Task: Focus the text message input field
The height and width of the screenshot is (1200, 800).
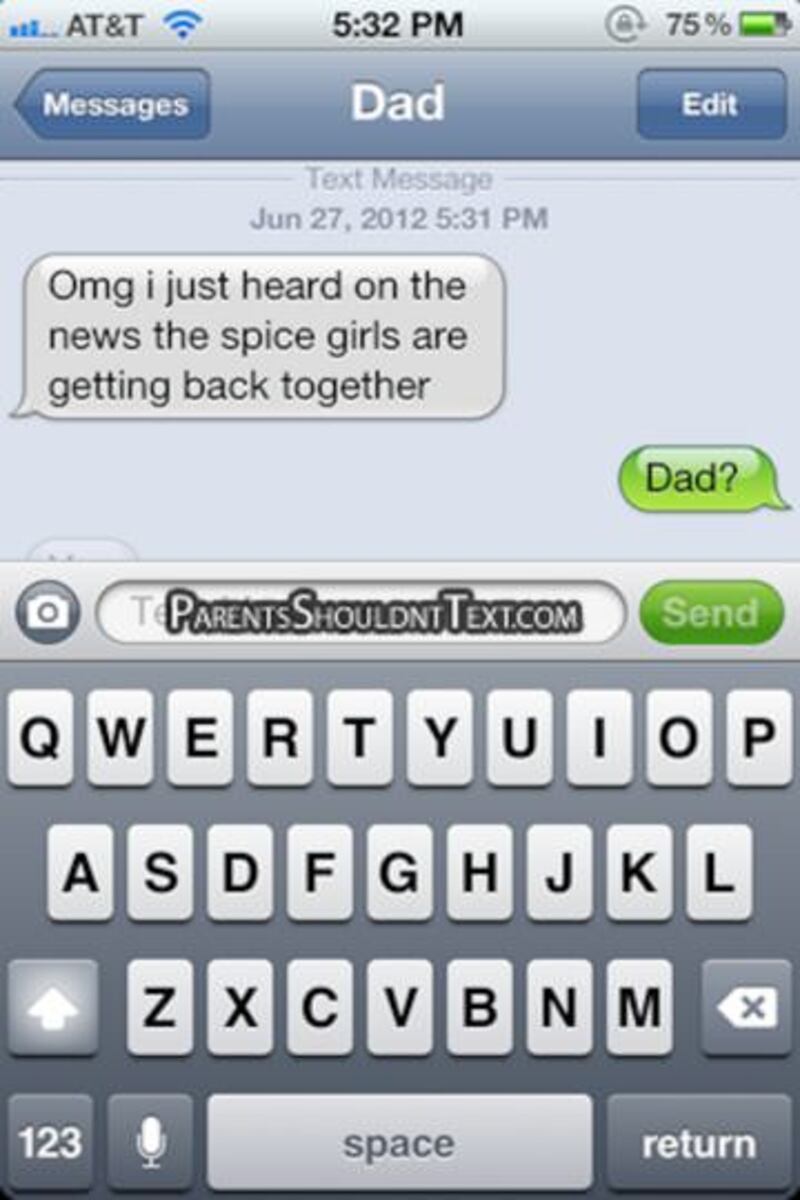Action: coord(360,613)
